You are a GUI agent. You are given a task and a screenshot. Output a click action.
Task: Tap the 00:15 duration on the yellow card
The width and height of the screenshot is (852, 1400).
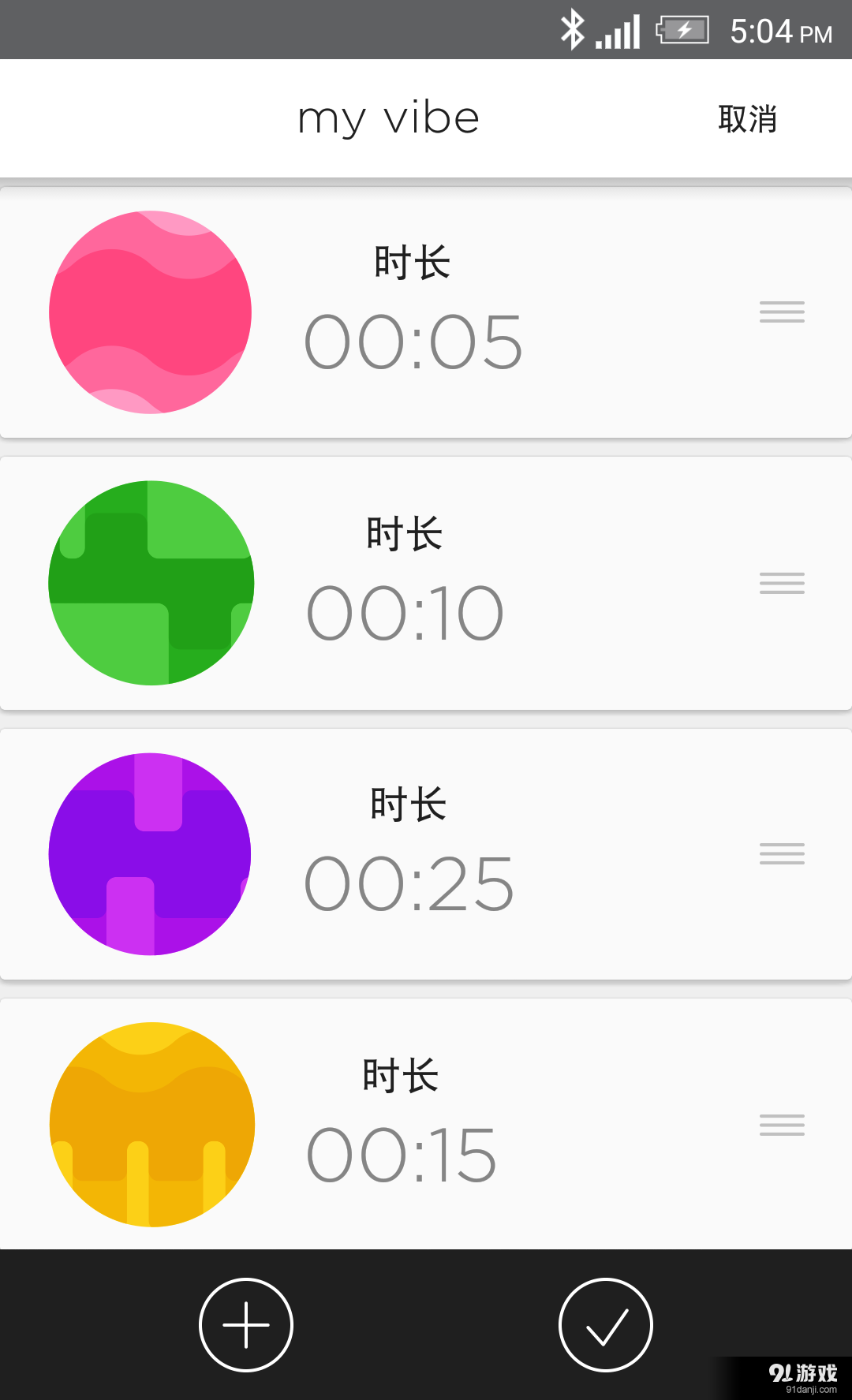click(402, 1155)
